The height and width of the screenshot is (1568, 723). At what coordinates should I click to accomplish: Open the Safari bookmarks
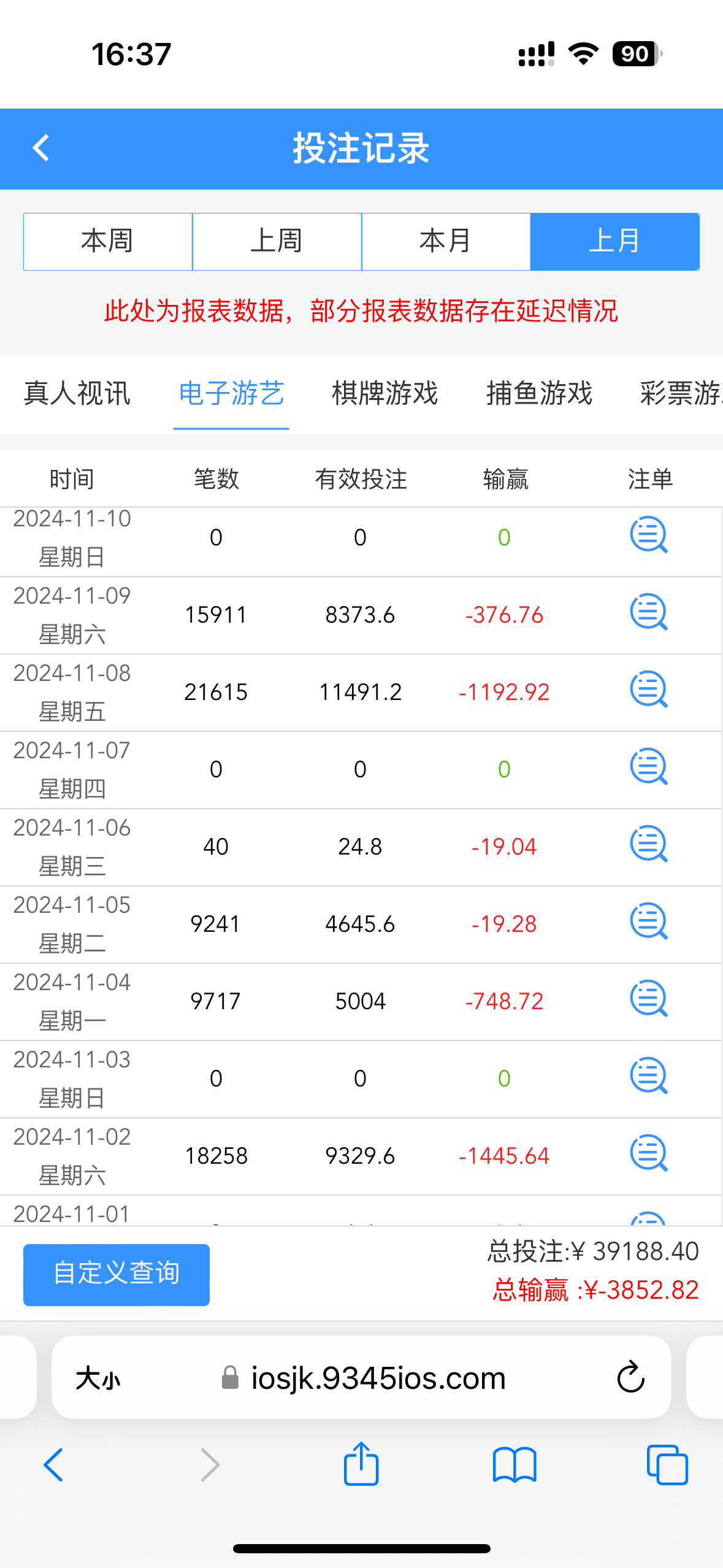515,1464
